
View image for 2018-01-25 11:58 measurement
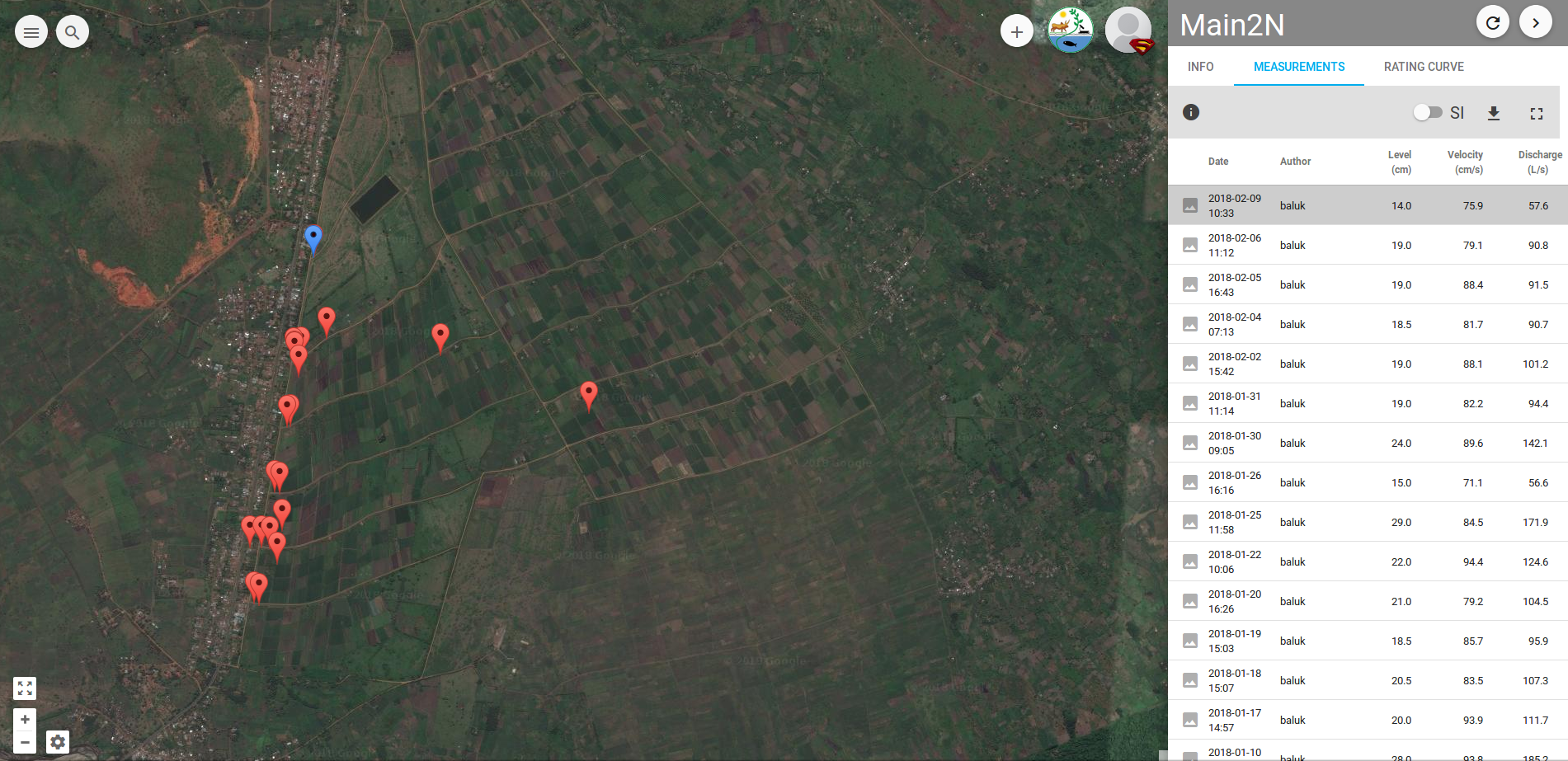(1189, 522)
